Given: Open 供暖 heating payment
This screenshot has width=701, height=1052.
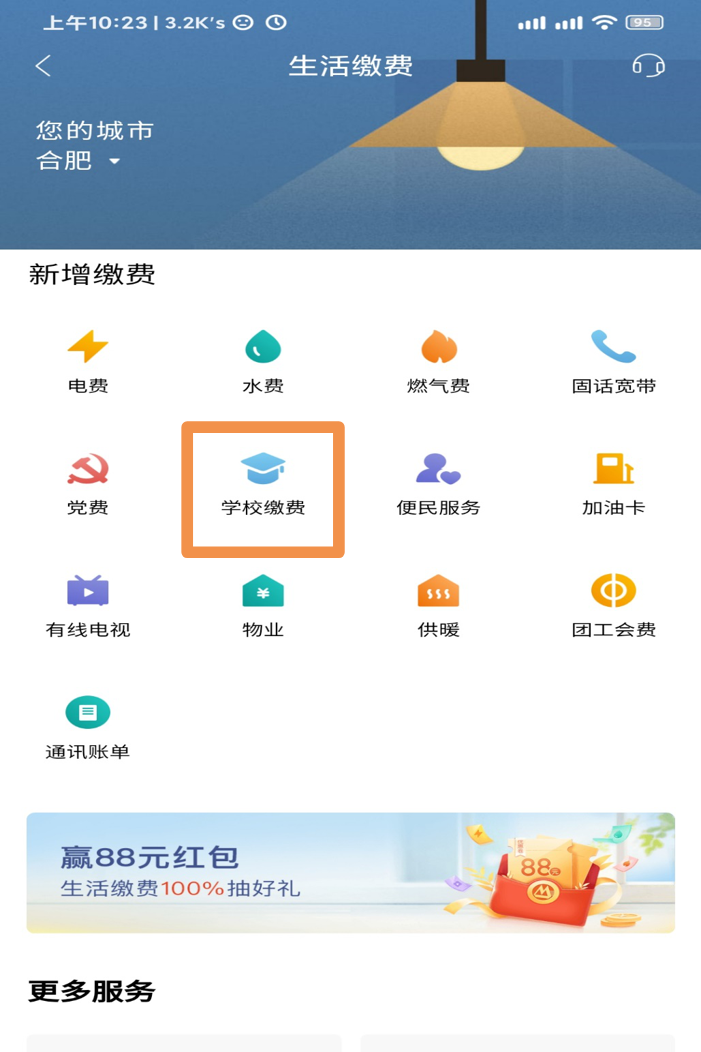Looking at the screenshot, I should (x=438, y=606).
